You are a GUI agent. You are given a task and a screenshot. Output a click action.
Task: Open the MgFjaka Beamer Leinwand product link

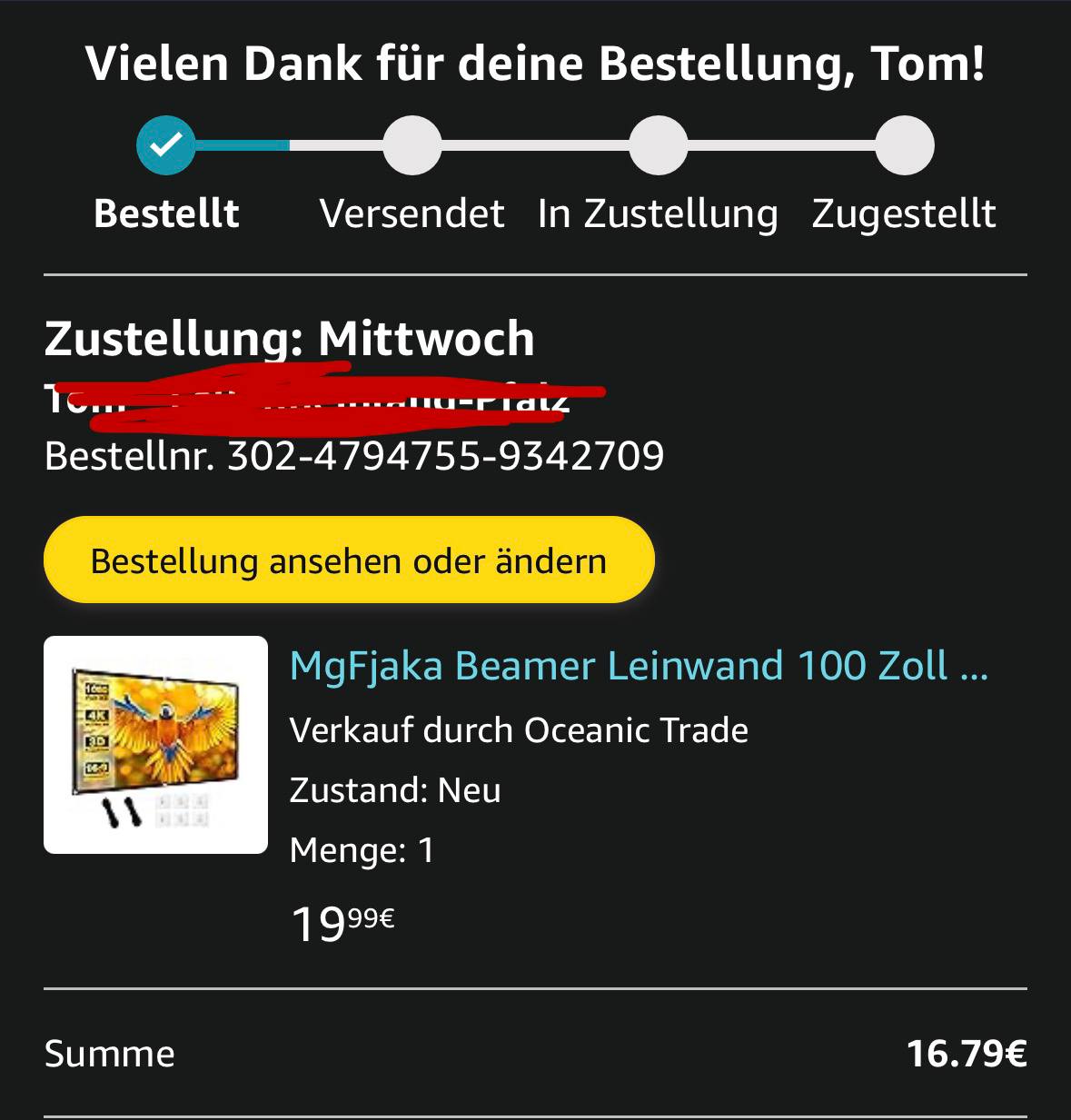(x=638, y=666)
